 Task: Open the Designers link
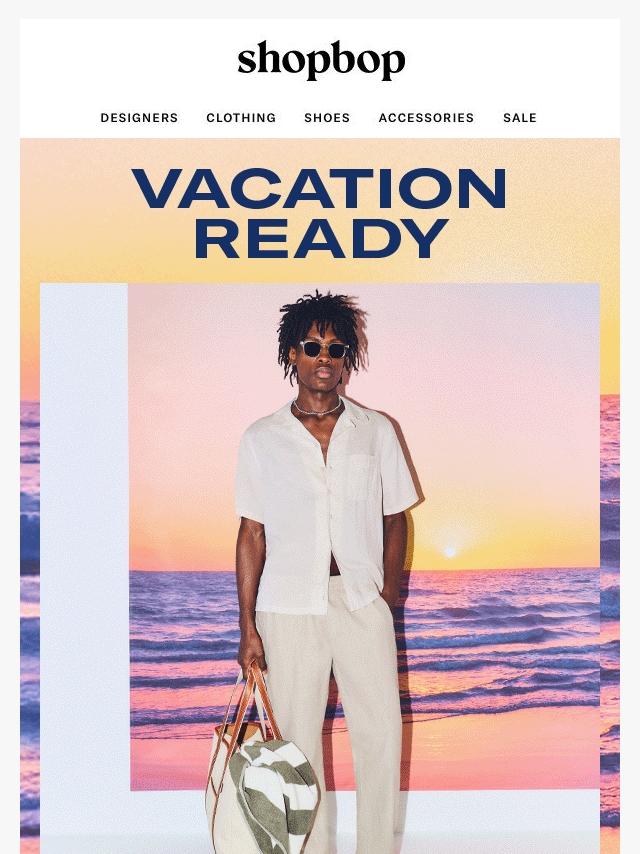139,118
